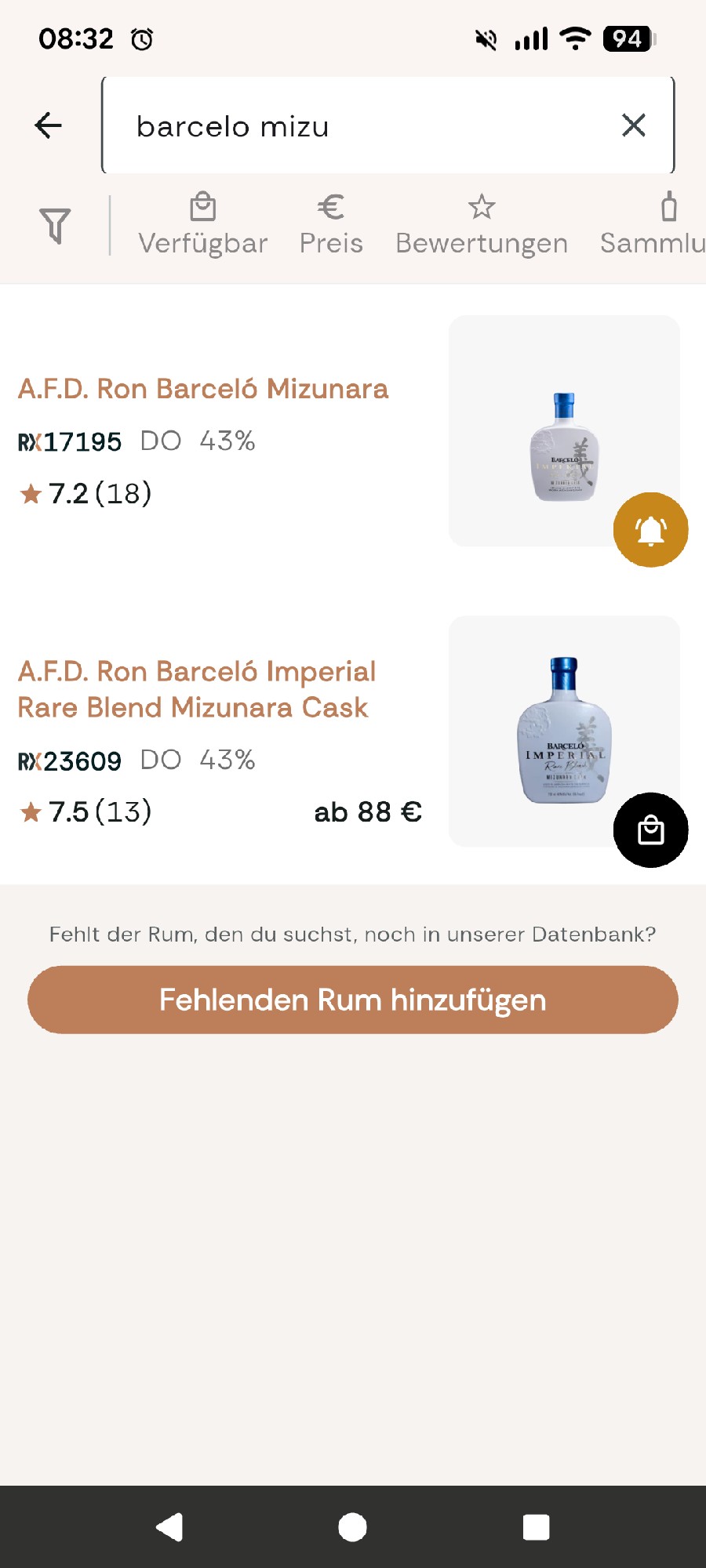Image resolution: width=706 pixels, height=1568 pixels.
Task: Enable availability alert bell for Mizunara
Action: (x=650, y=530)
